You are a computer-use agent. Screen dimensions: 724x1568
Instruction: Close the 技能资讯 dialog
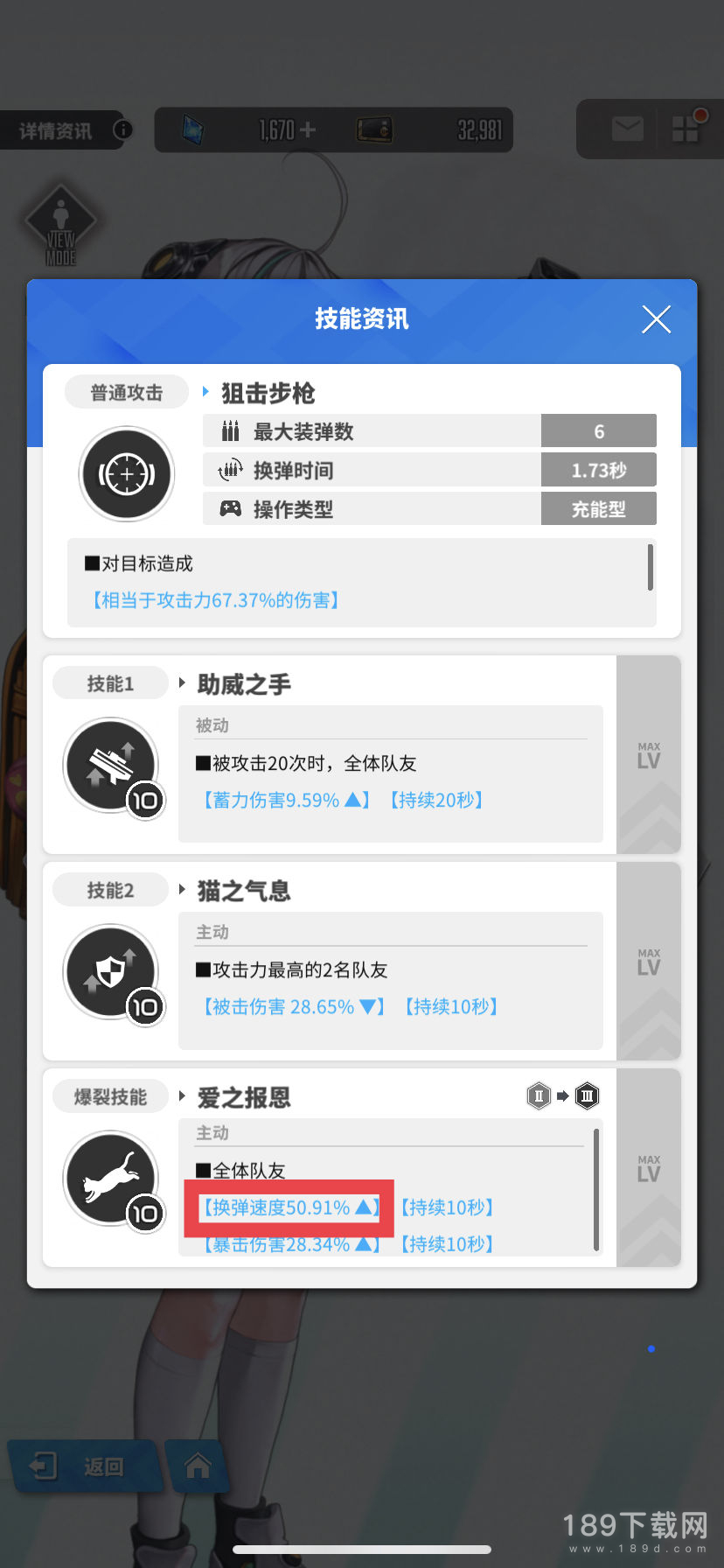click(x=656, y=319)
